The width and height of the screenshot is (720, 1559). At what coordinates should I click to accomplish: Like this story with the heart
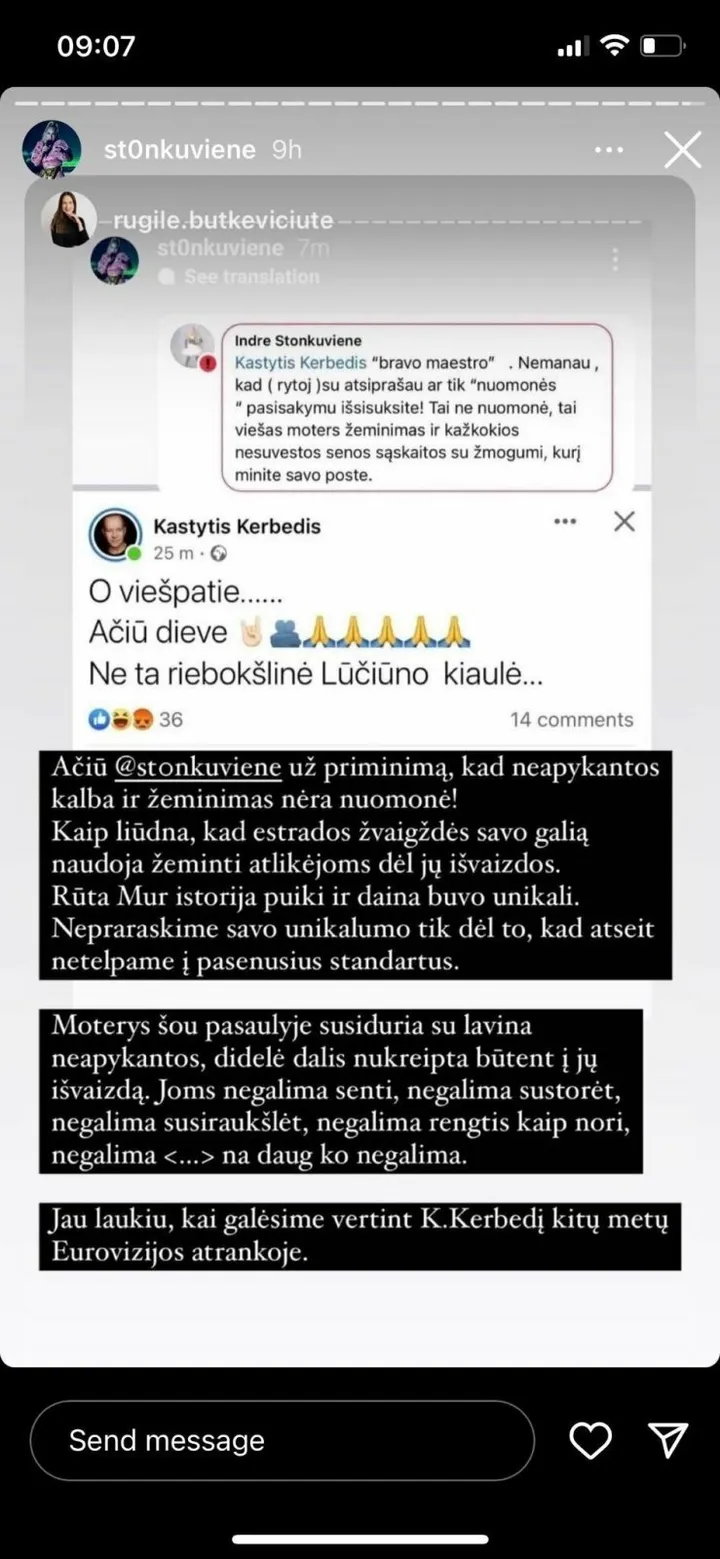click(590, 1440)
